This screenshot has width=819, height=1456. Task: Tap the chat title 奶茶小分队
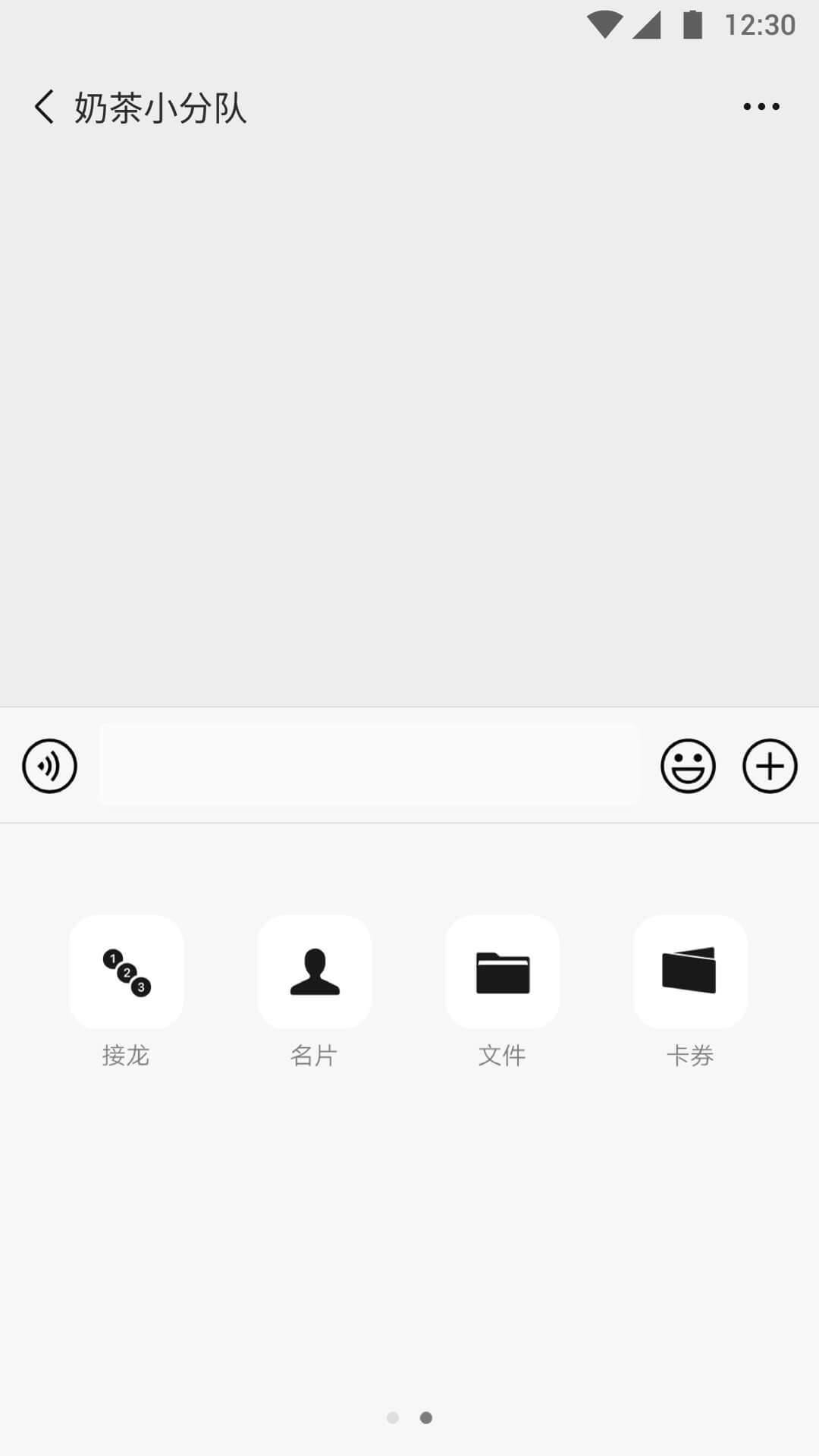pyautogui.click(x=159, y=106)
